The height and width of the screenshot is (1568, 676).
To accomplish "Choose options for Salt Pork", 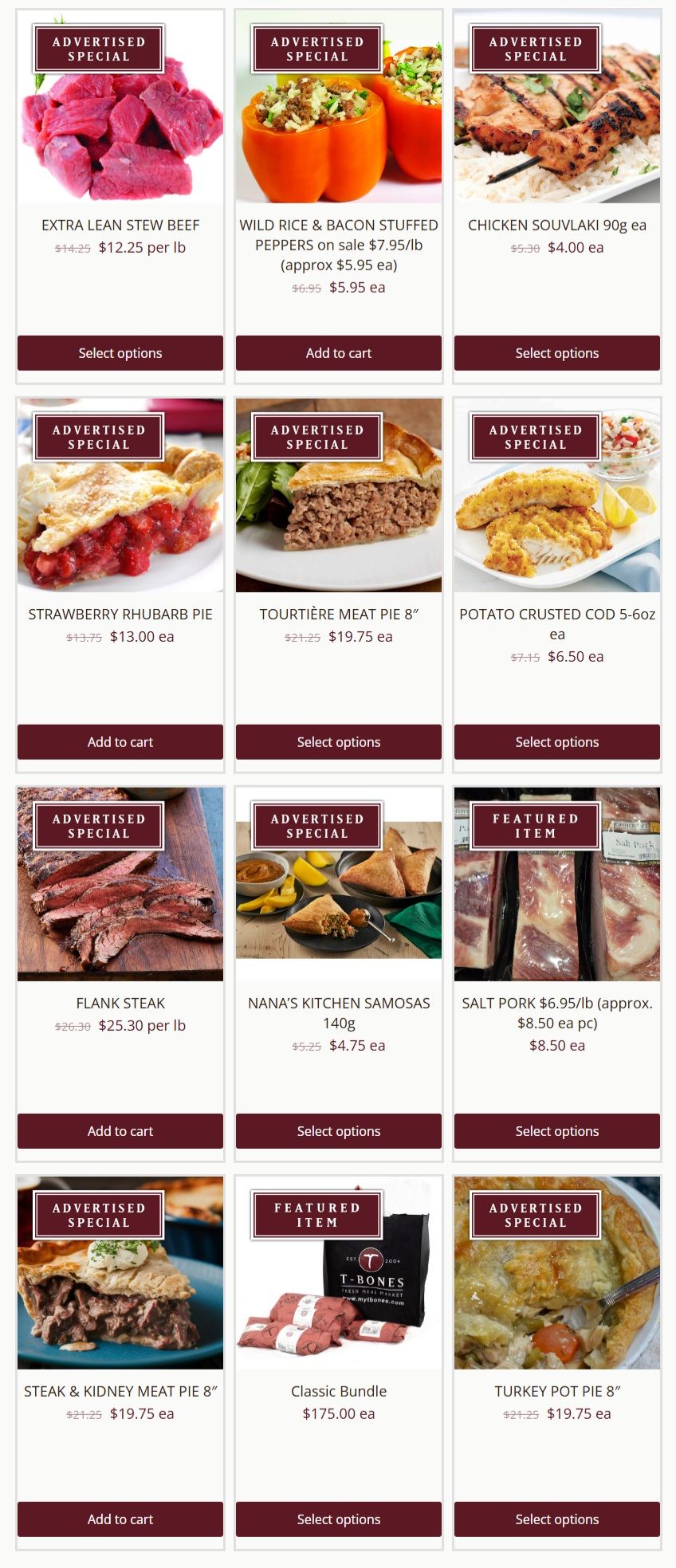I will tap(557, 1131).
